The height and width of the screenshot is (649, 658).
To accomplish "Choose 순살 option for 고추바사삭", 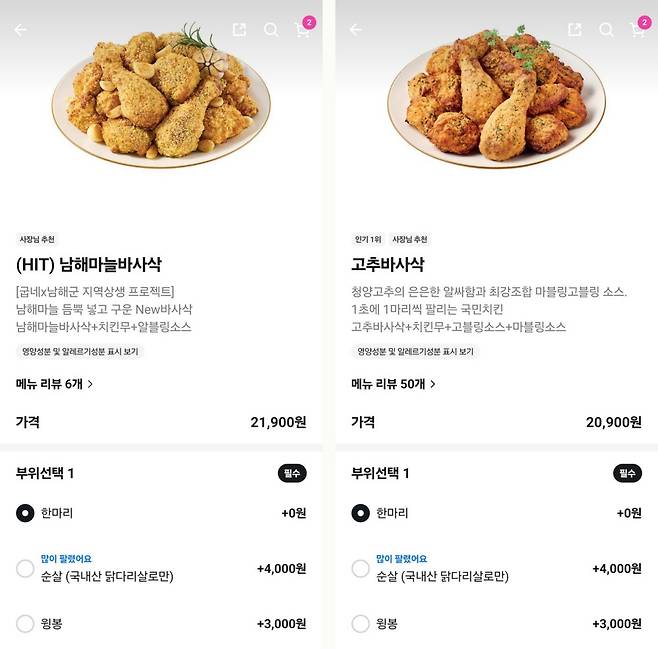I will 361,568.
